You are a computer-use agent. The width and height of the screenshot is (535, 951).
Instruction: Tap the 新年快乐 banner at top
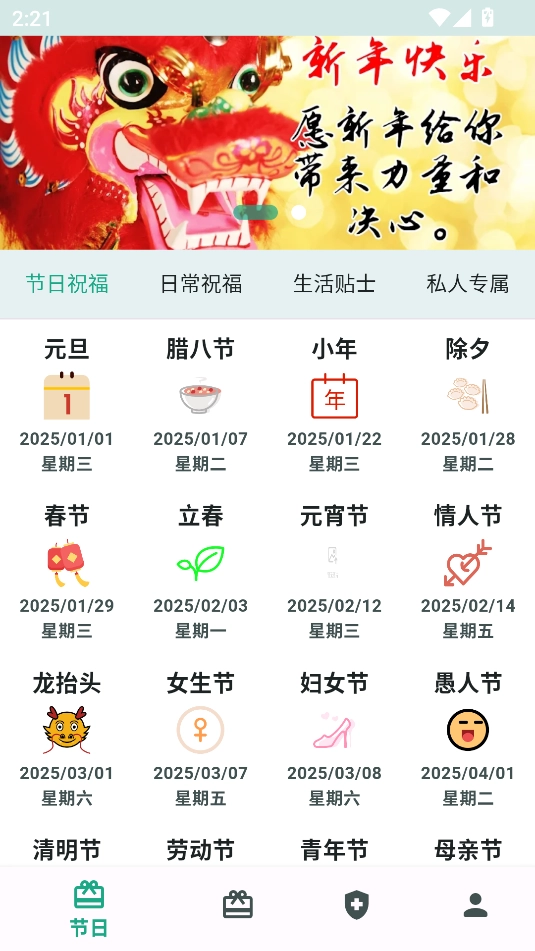[x=268, y=143]
